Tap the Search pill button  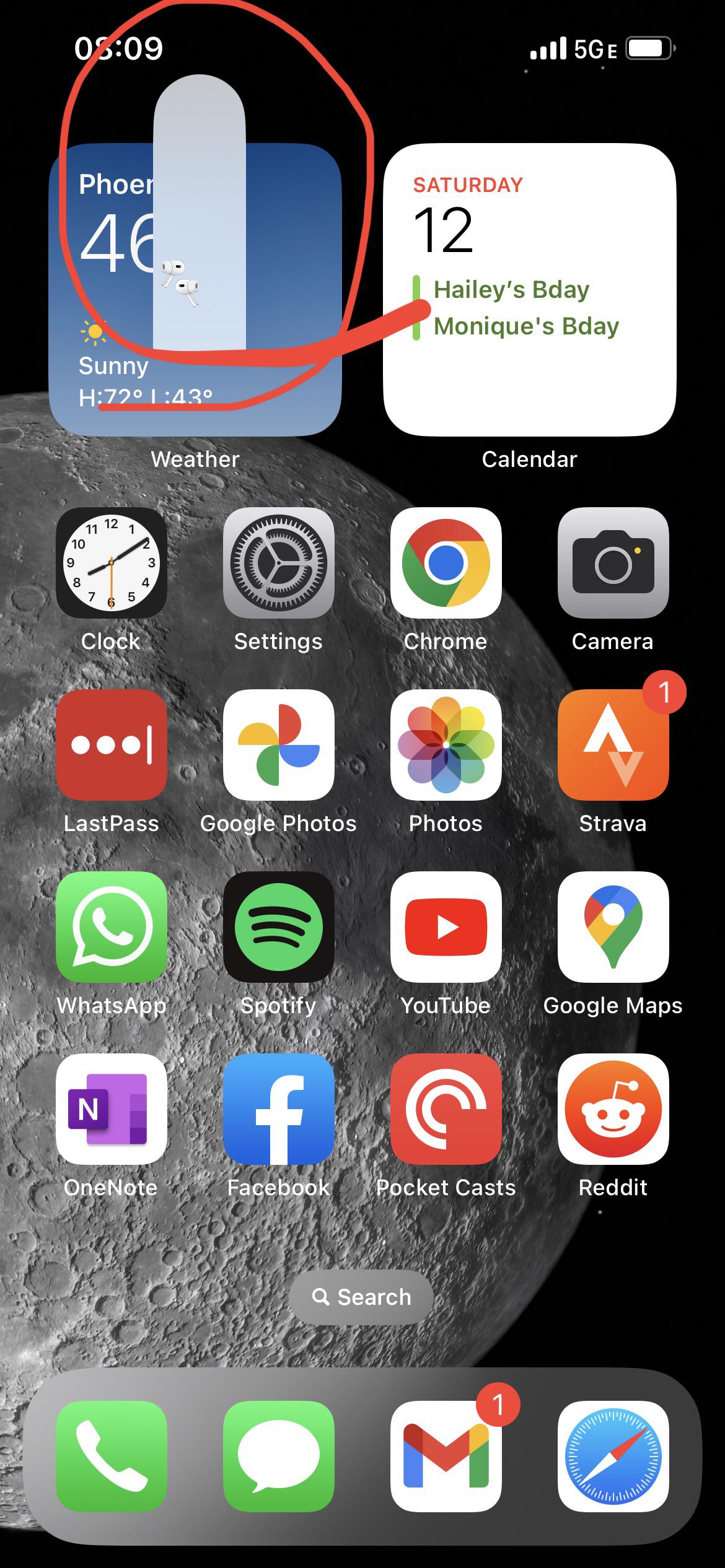(362, 1297)
